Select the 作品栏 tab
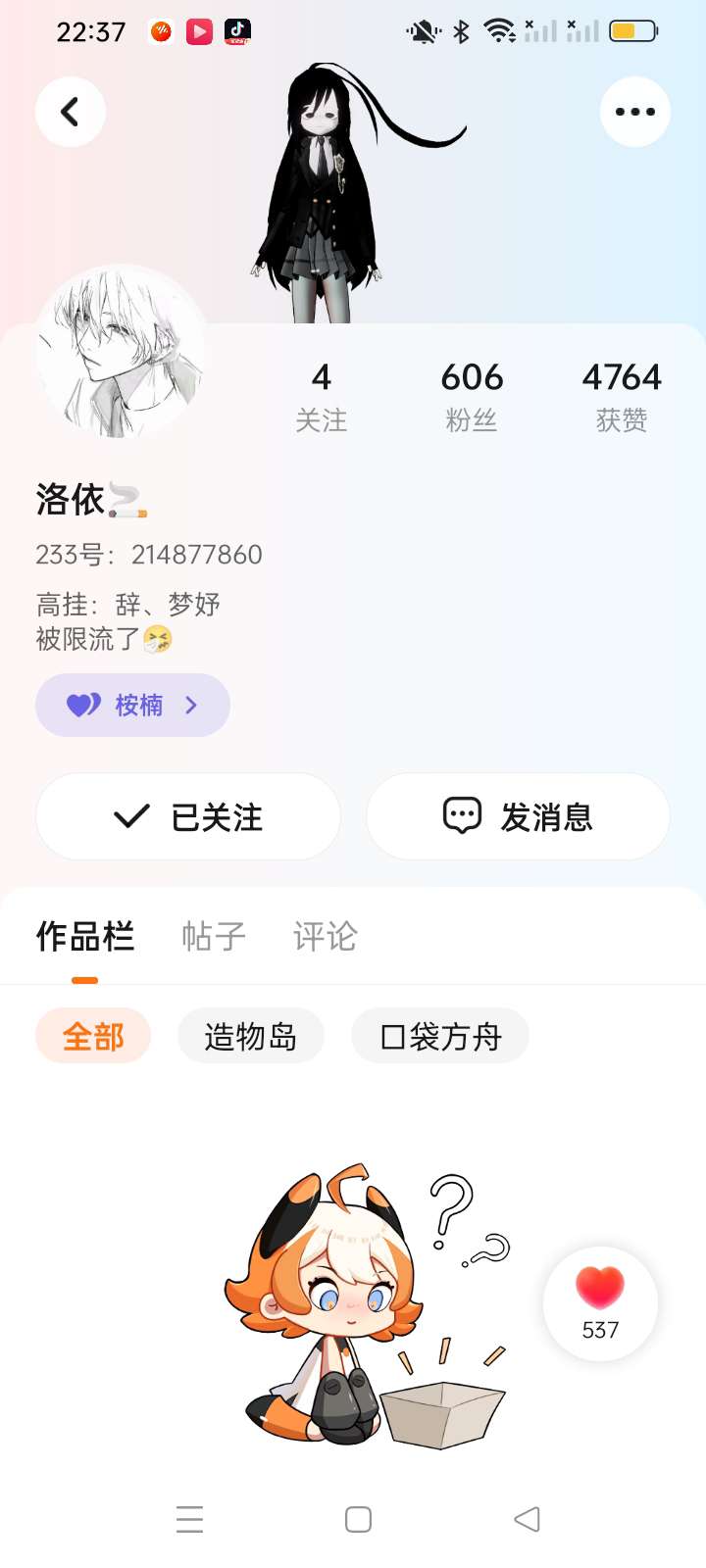This screenshot has height=1568, width=706. (x=85, y=936)
